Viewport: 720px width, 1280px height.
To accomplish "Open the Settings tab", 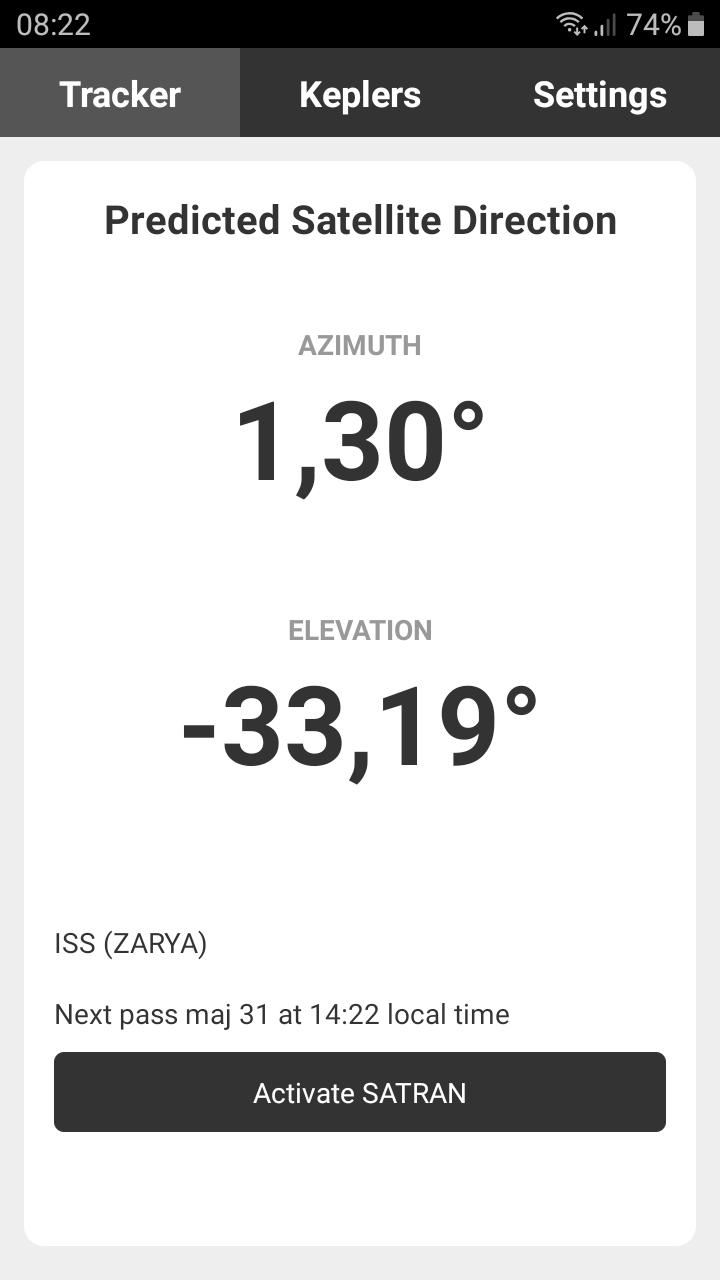I will coord(600,93).
